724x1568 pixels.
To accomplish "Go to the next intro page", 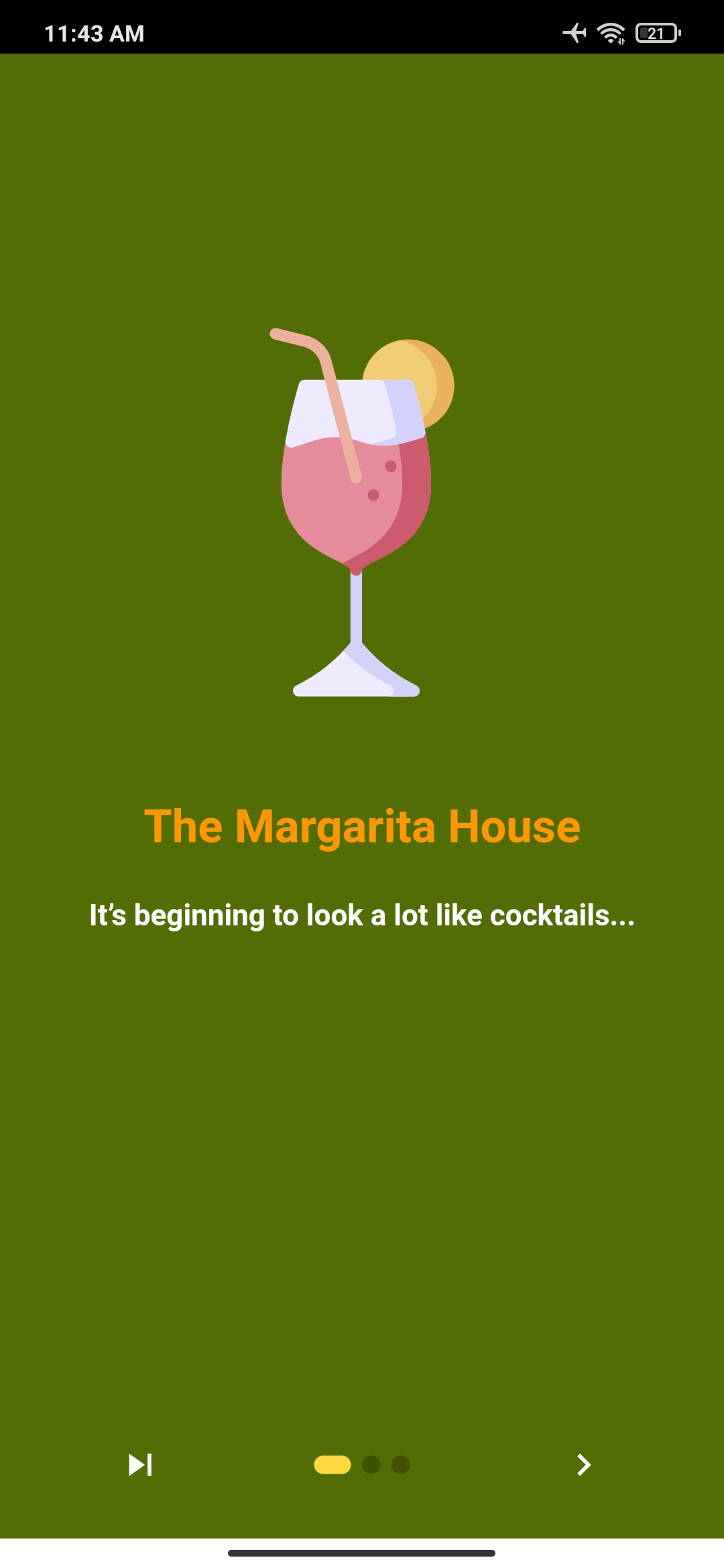I will (584, 1465).
